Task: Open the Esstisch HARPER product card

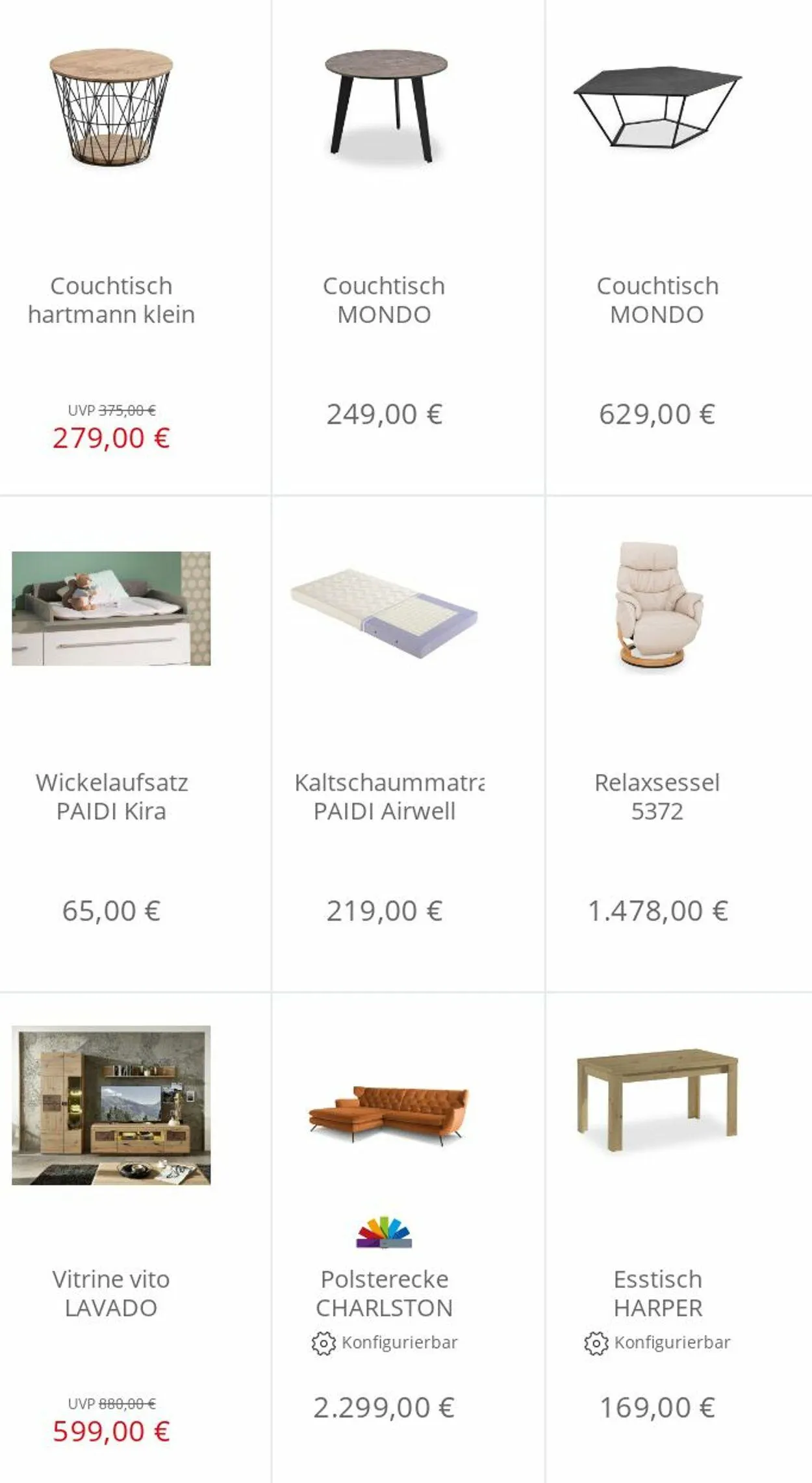Action: (679, 1238)
